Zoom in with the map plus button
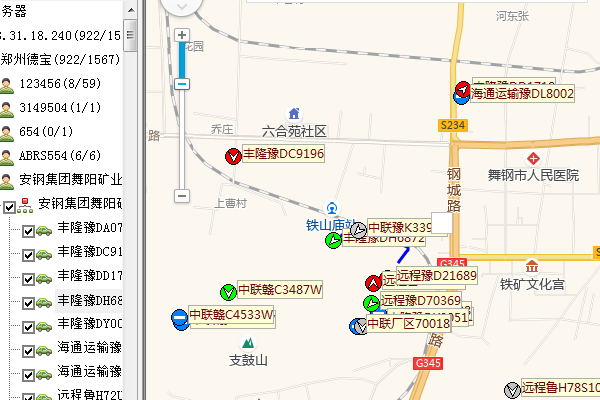 click(x=182, y=35)
